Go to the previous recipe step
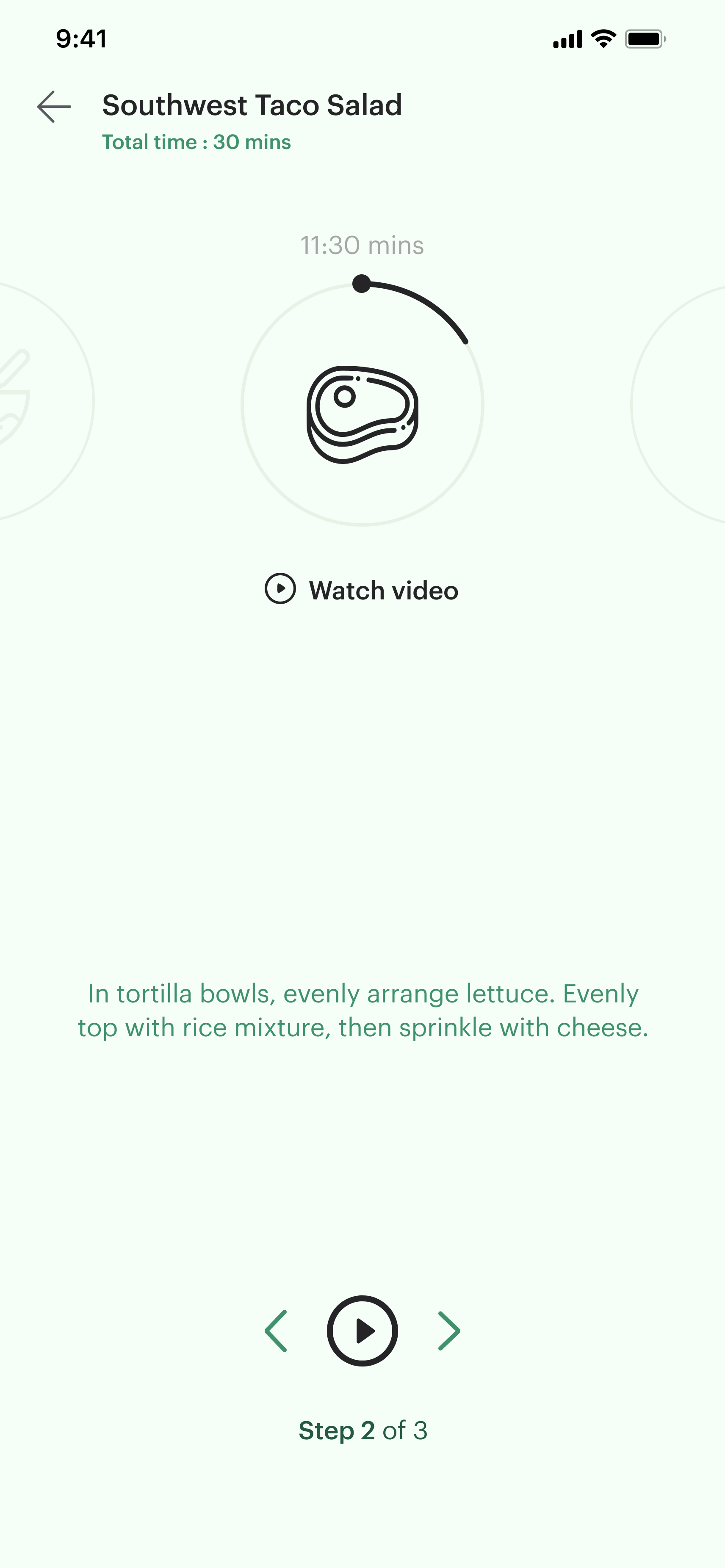This screenshot has width=725, height=1568. click(x=276, y=1331)
